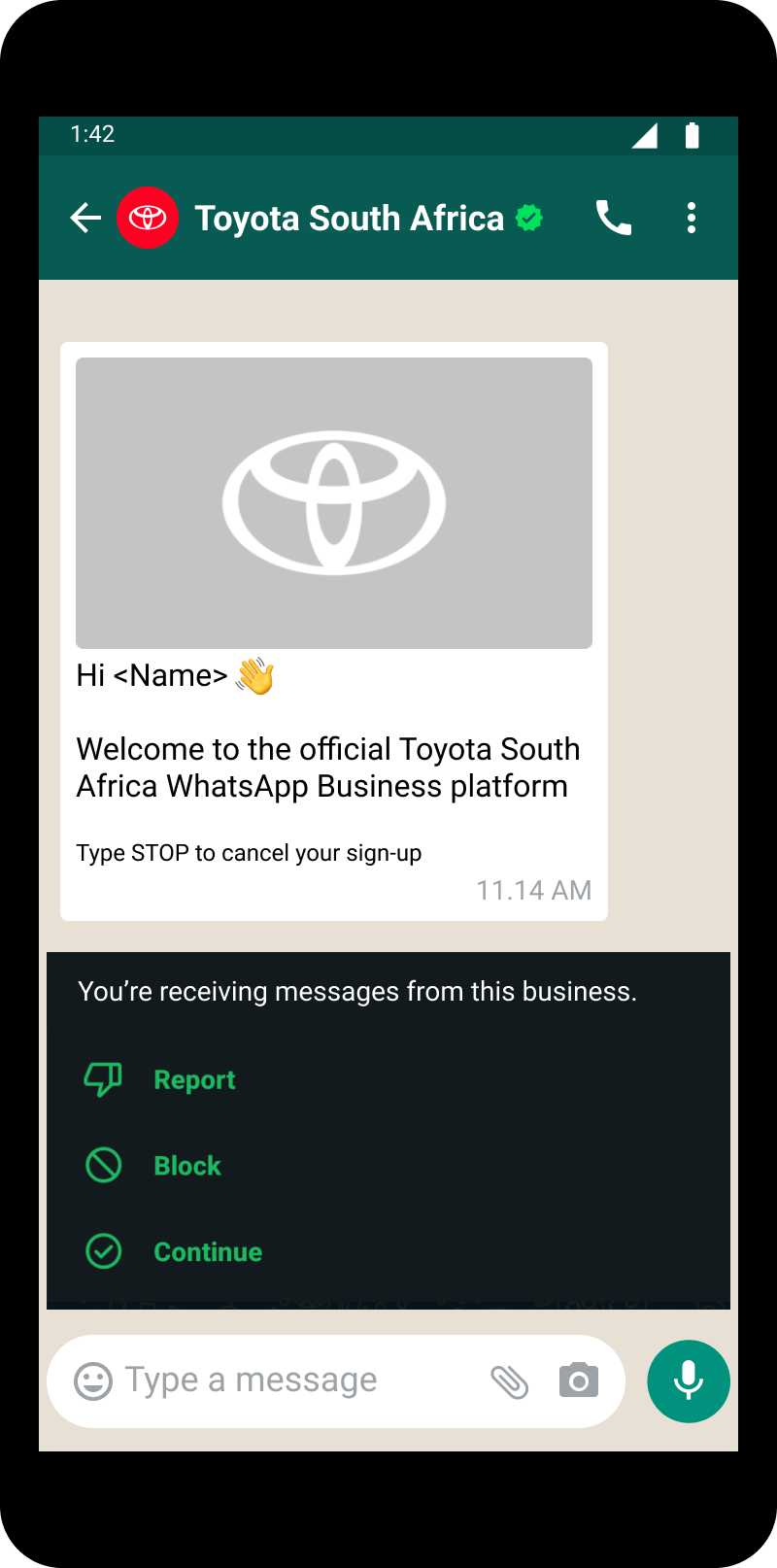Viewport: 777px width, 1568px height.
Task: Open the emoji picker
Action: [93, 1381]
